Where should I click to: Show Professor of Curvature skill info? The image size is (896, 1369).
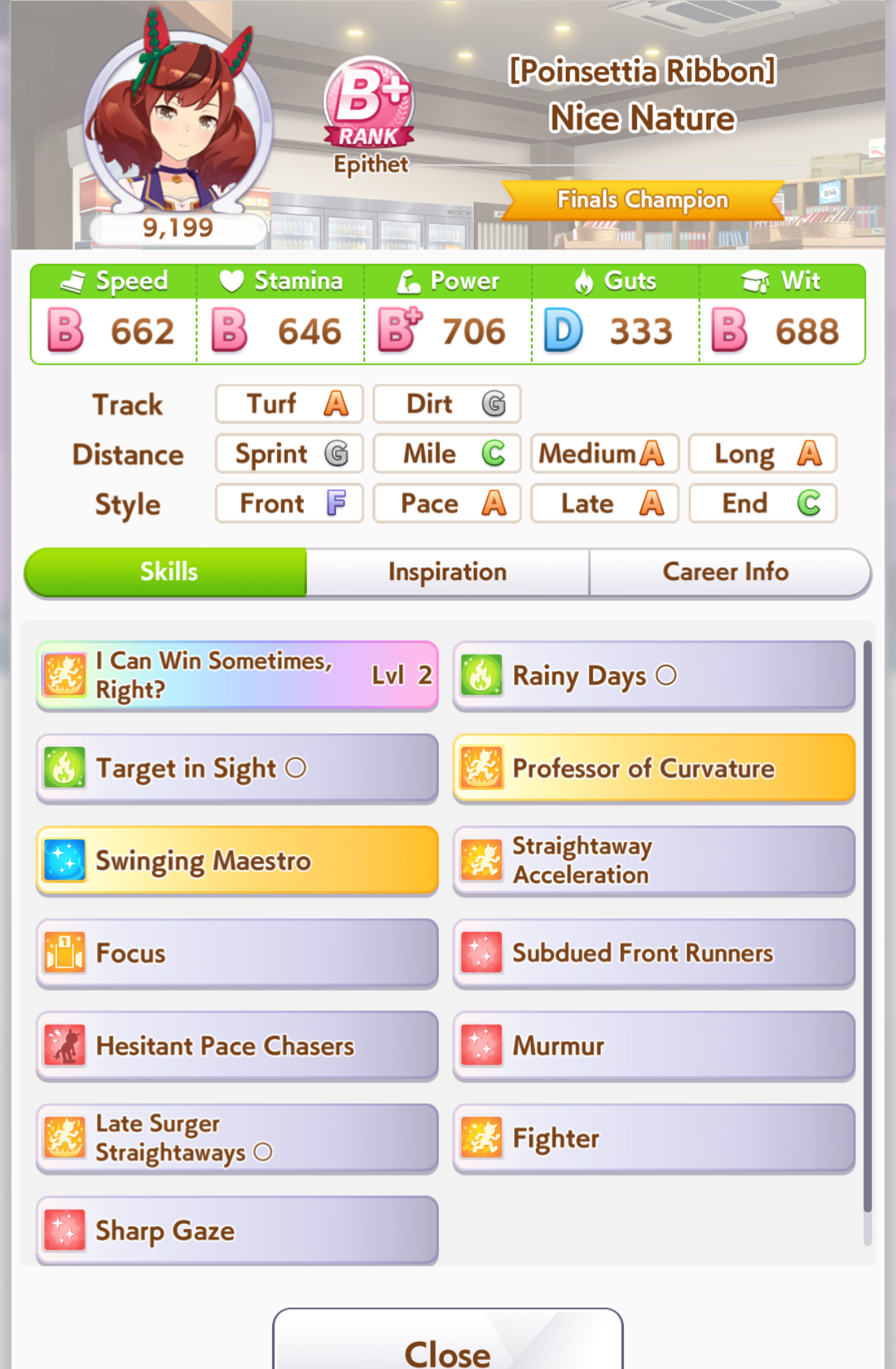(653, 768)
